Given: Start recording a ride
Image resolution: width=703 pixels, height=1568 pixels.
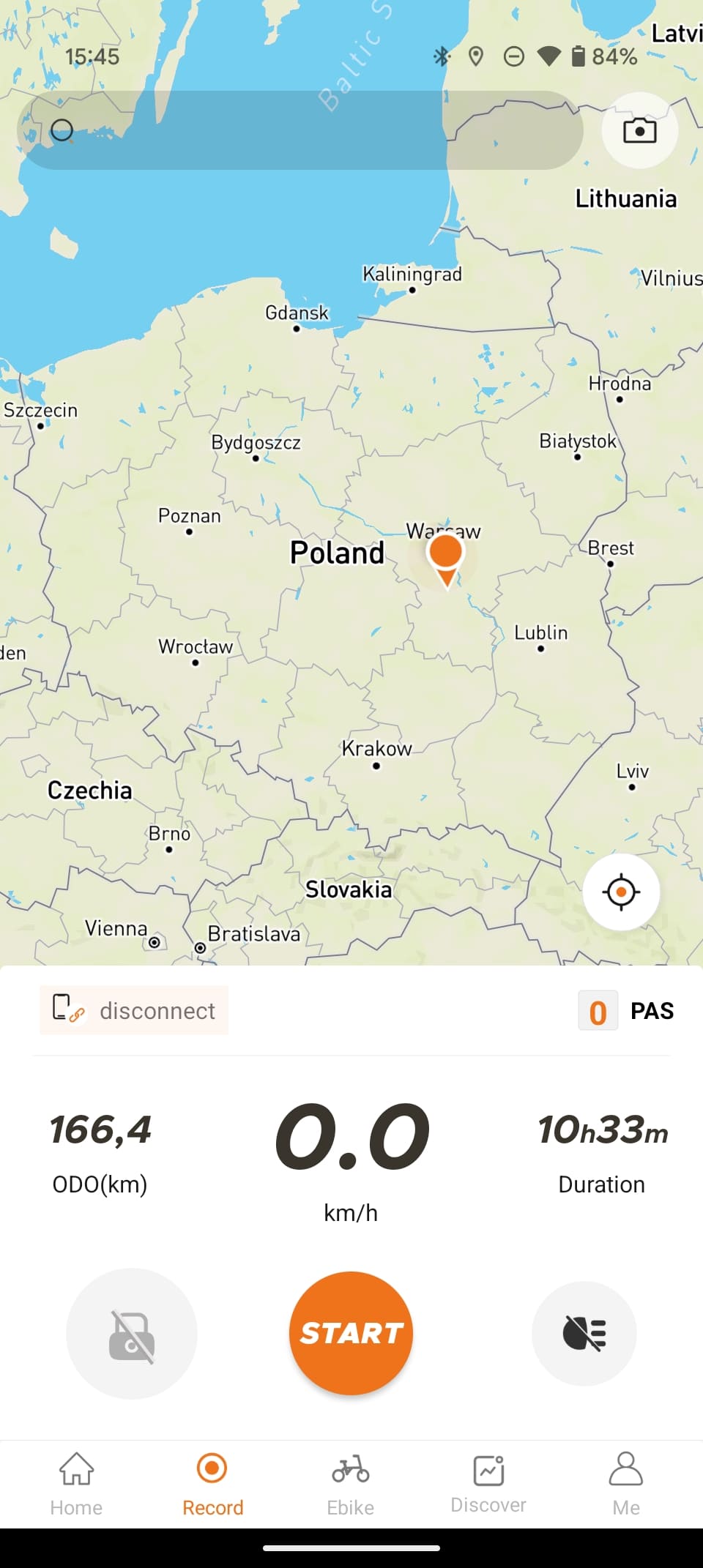Looking at the screenshot, I should (x=351, y=1333).
